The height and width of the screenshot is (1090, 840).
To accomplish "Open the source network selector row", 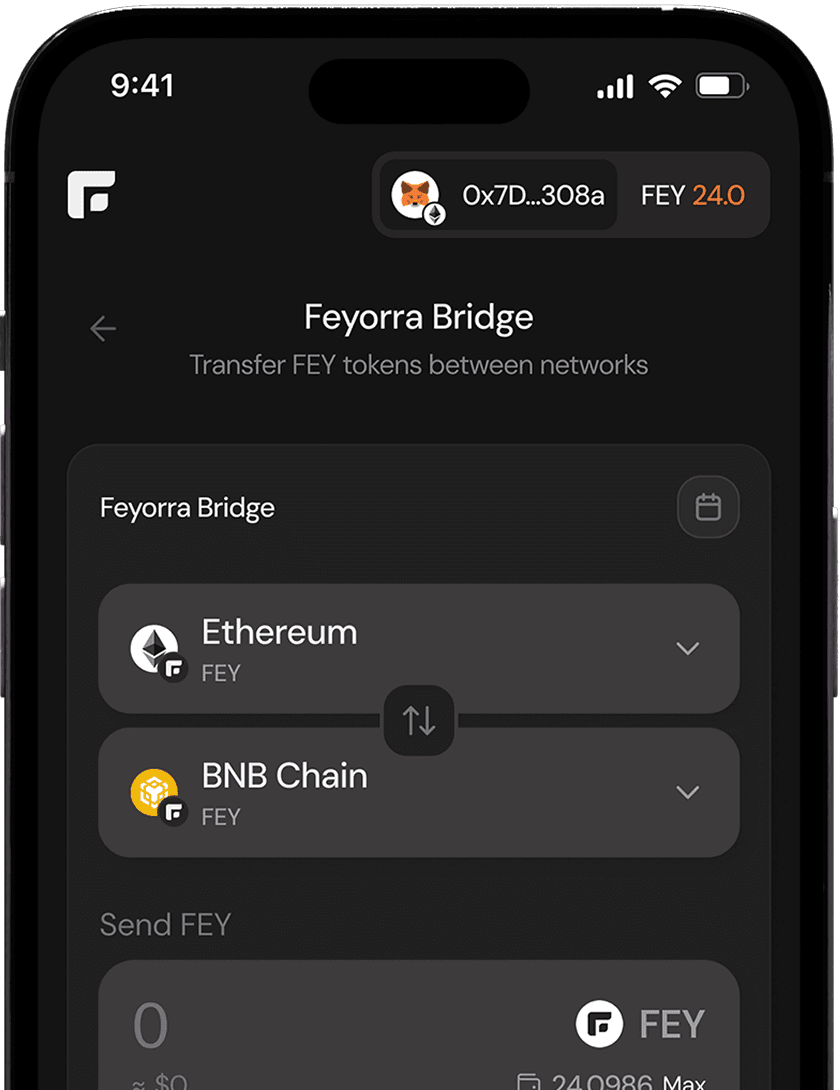I will [419, 648].
